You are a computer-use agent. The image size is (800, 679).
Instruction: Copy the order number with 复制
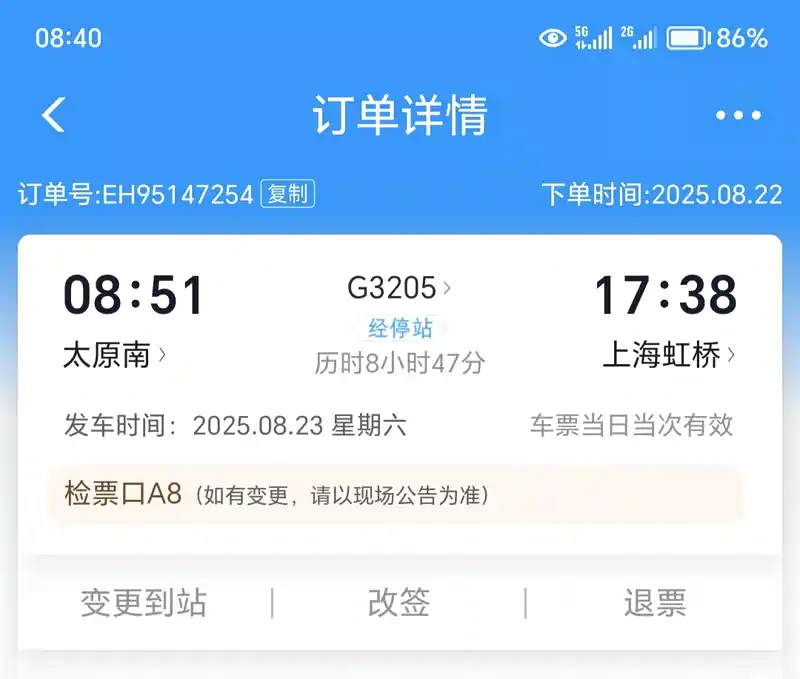point(288,194)
